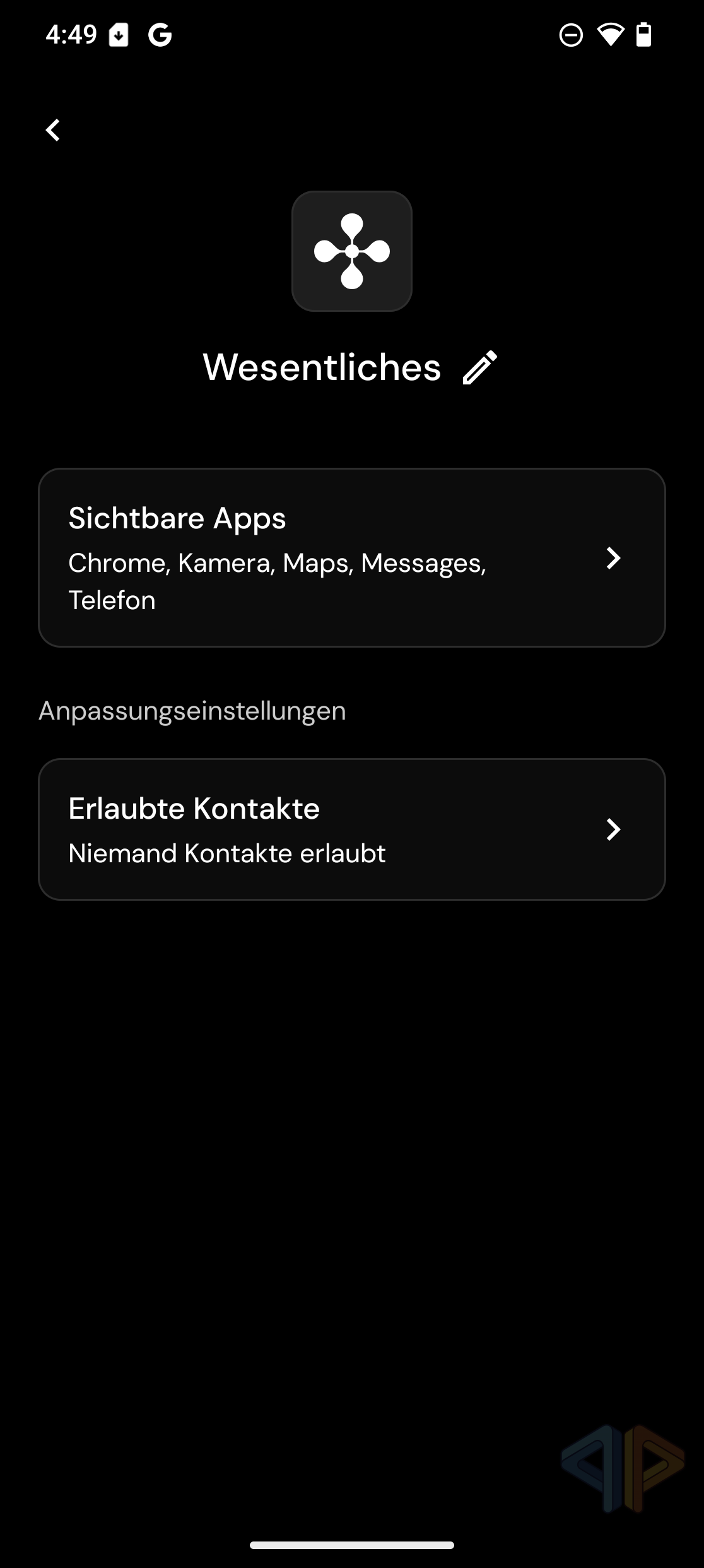Edit the Wesentliches name with the pencil
Viewport: 704px width, 1568px height.
coord(480,368)
